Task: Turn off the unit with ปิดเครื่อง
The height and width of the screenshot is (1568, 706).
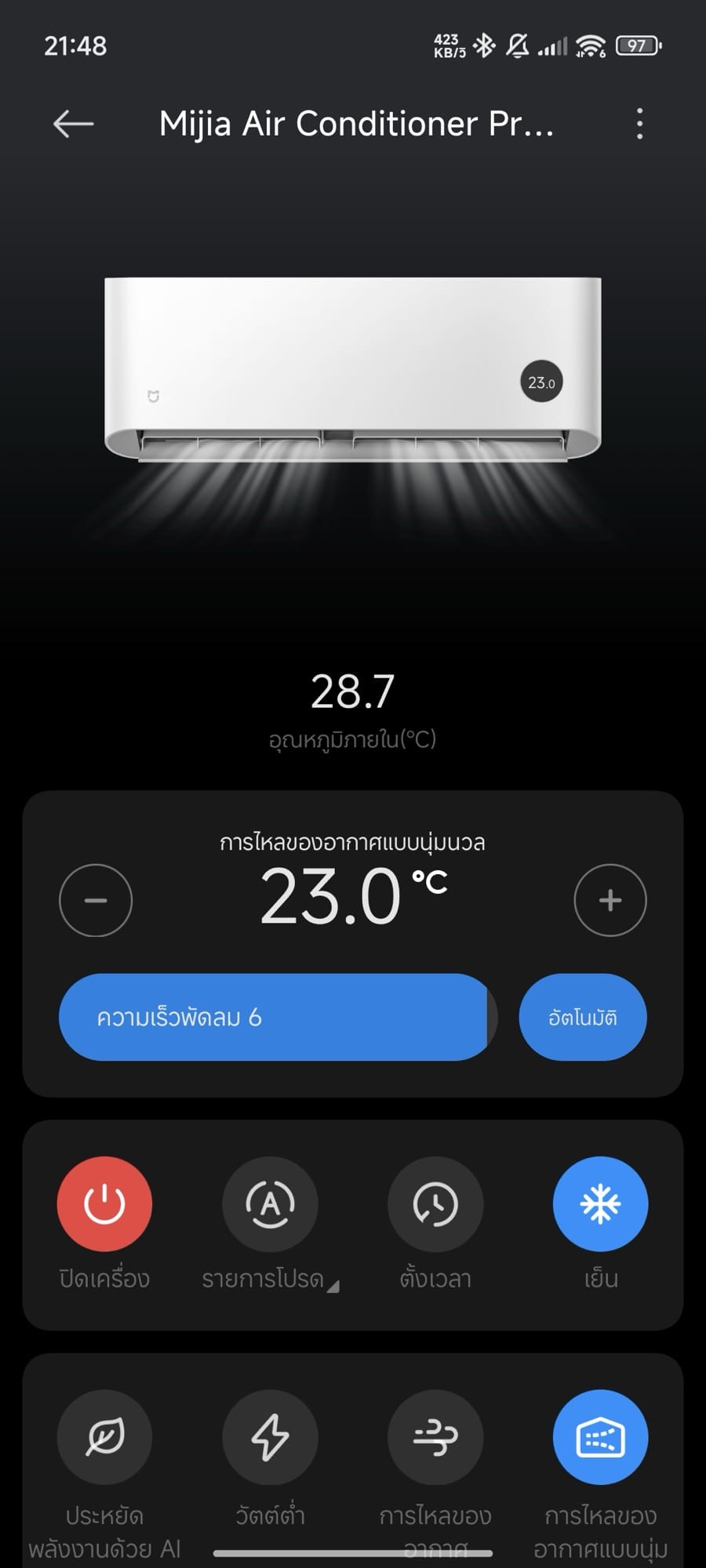Action: pos(104,1203)
